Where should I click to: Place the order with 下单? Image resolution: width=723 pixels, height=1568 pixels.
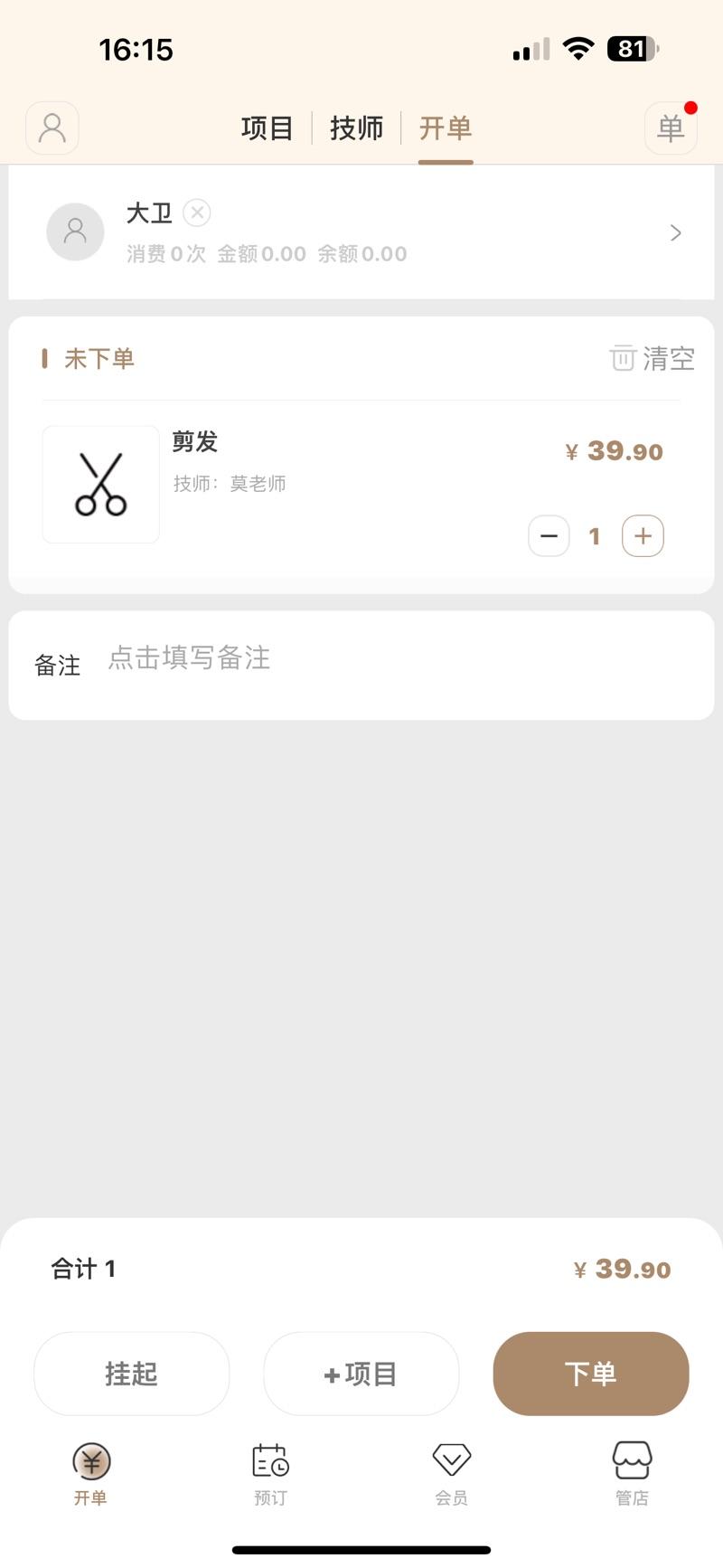point(591,1374)
